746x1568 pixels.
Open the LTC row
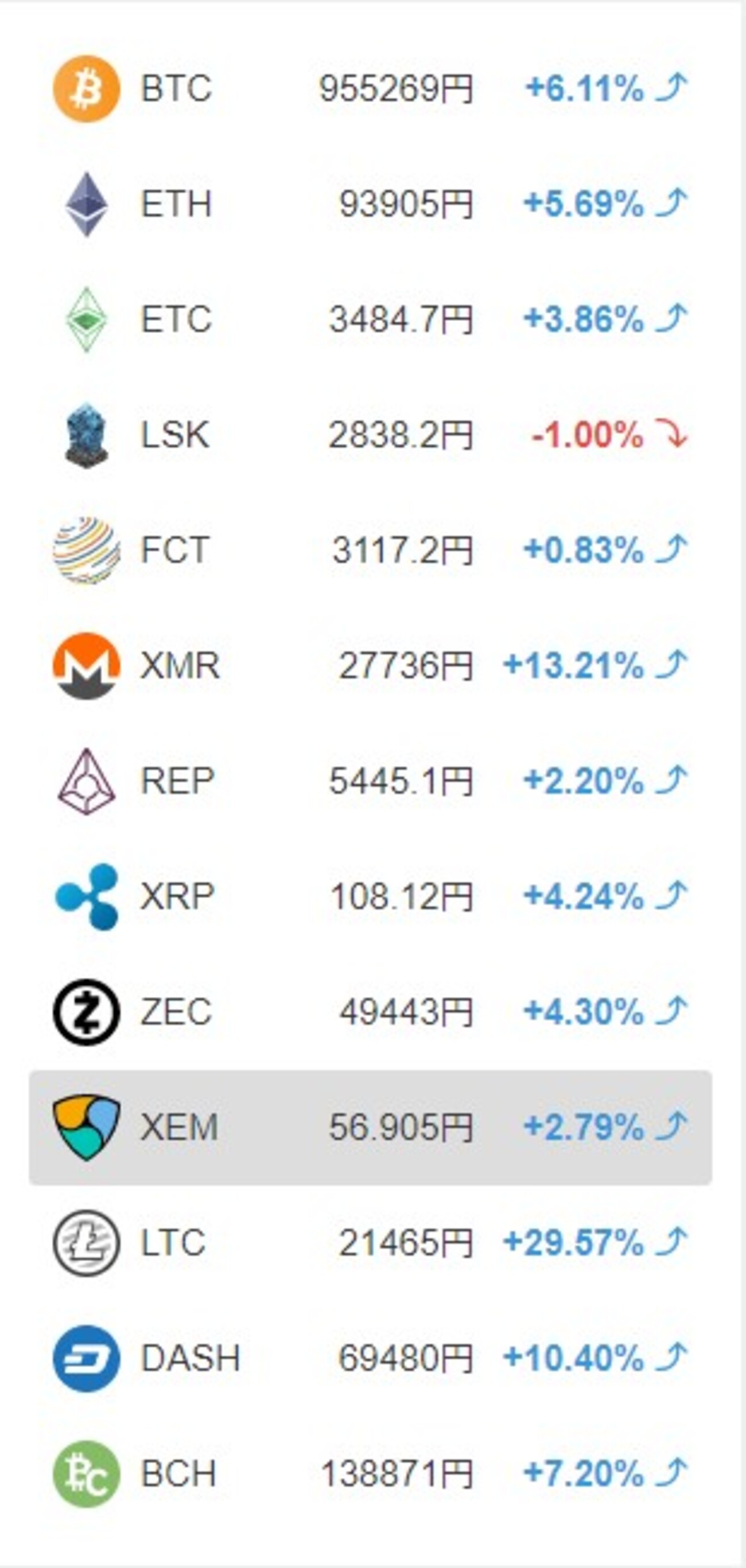click(x=370, y=1242)
